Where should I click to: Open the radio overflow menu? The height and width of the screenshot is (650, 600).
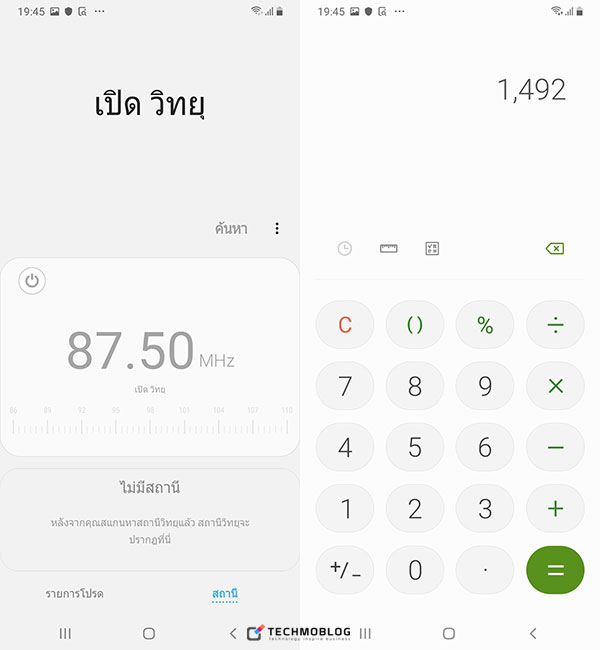pyautogui.click(x=277, y=229)
